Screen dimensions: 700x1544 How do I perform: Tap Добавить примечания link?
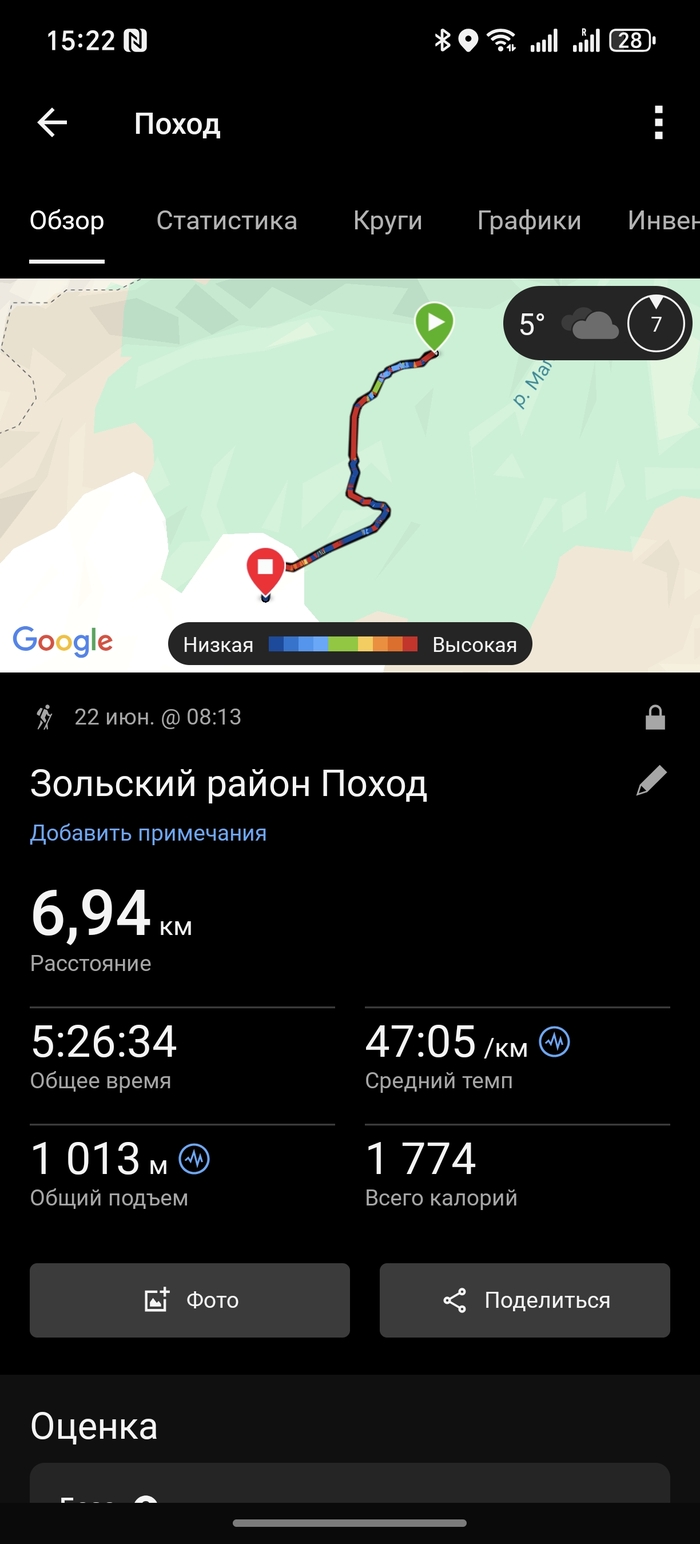[148, 833]
